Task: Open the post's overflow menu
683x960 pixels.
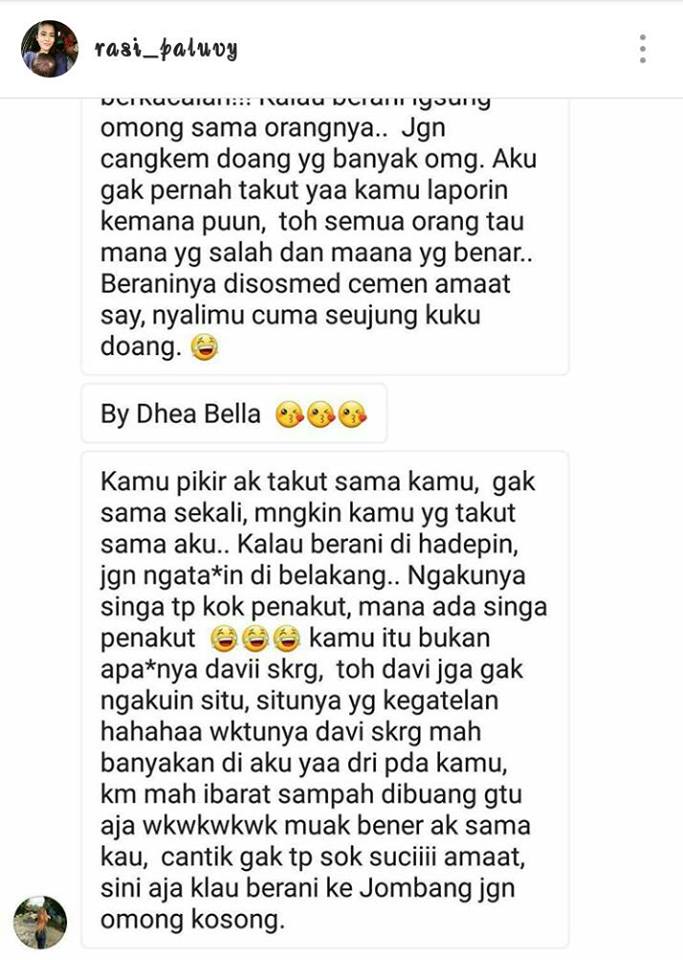Action: (642, 49)
